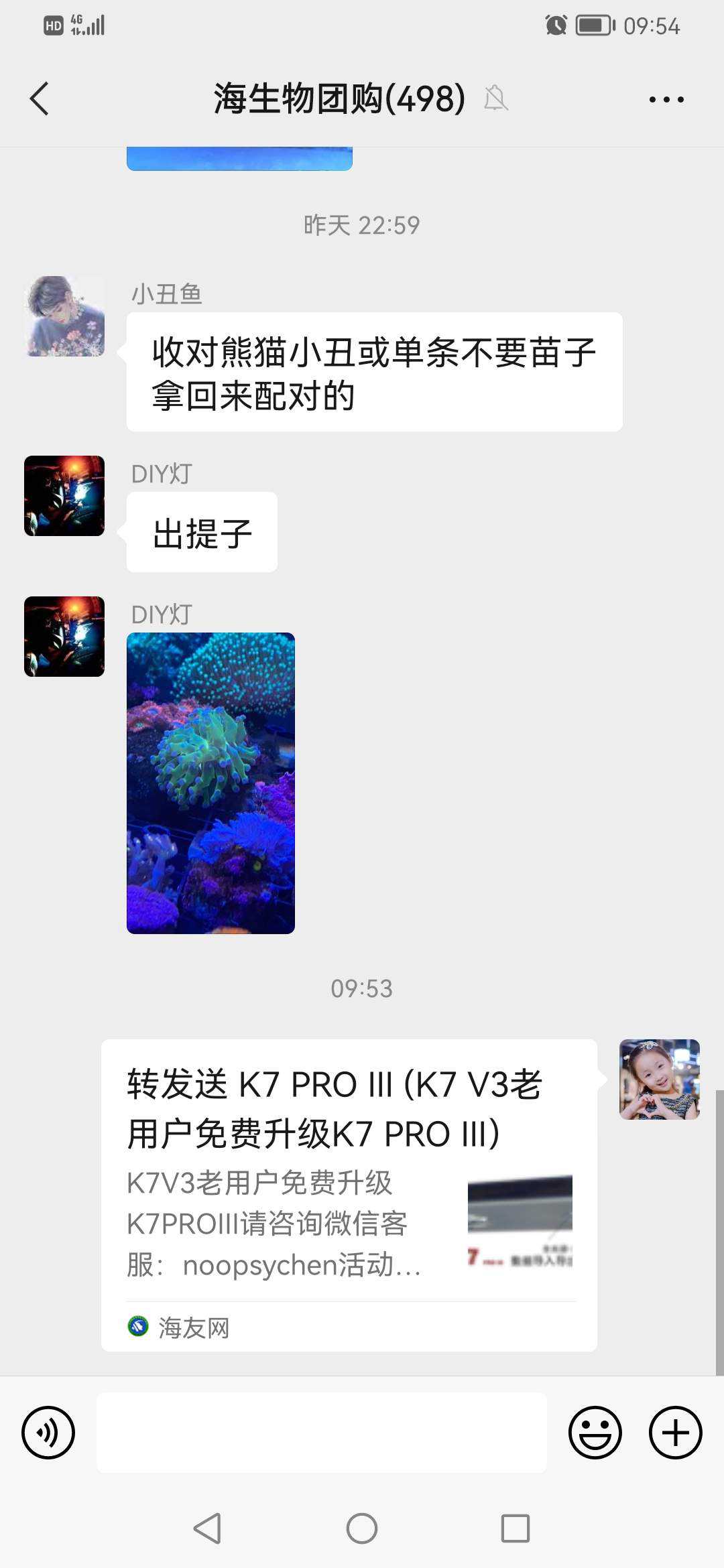View 小丑鱼's profile avatar

(x=64, y=316)
